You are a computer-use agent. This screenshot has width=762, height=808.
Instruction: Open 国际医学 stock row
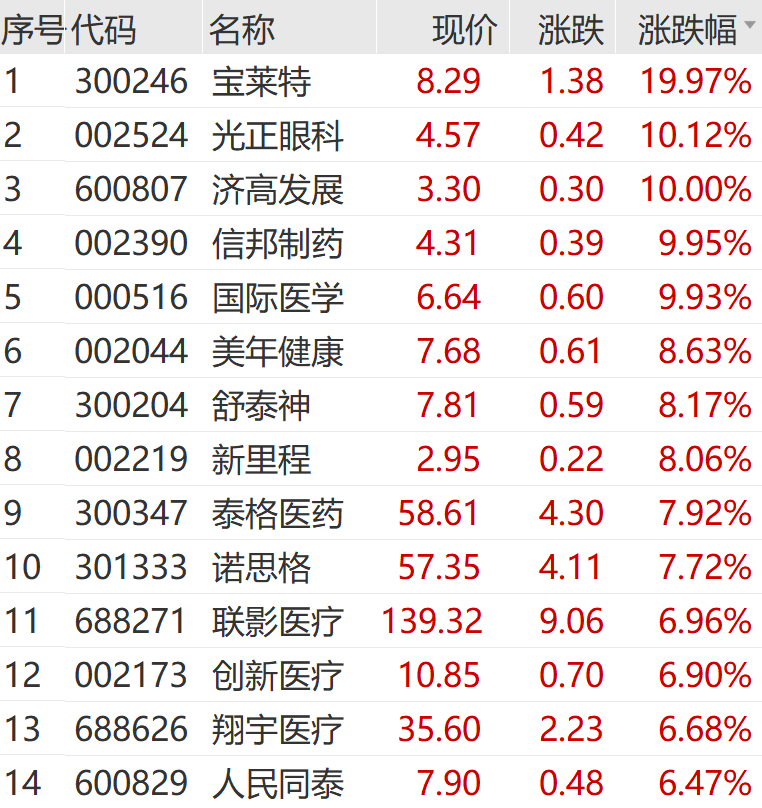coord(277,298)
